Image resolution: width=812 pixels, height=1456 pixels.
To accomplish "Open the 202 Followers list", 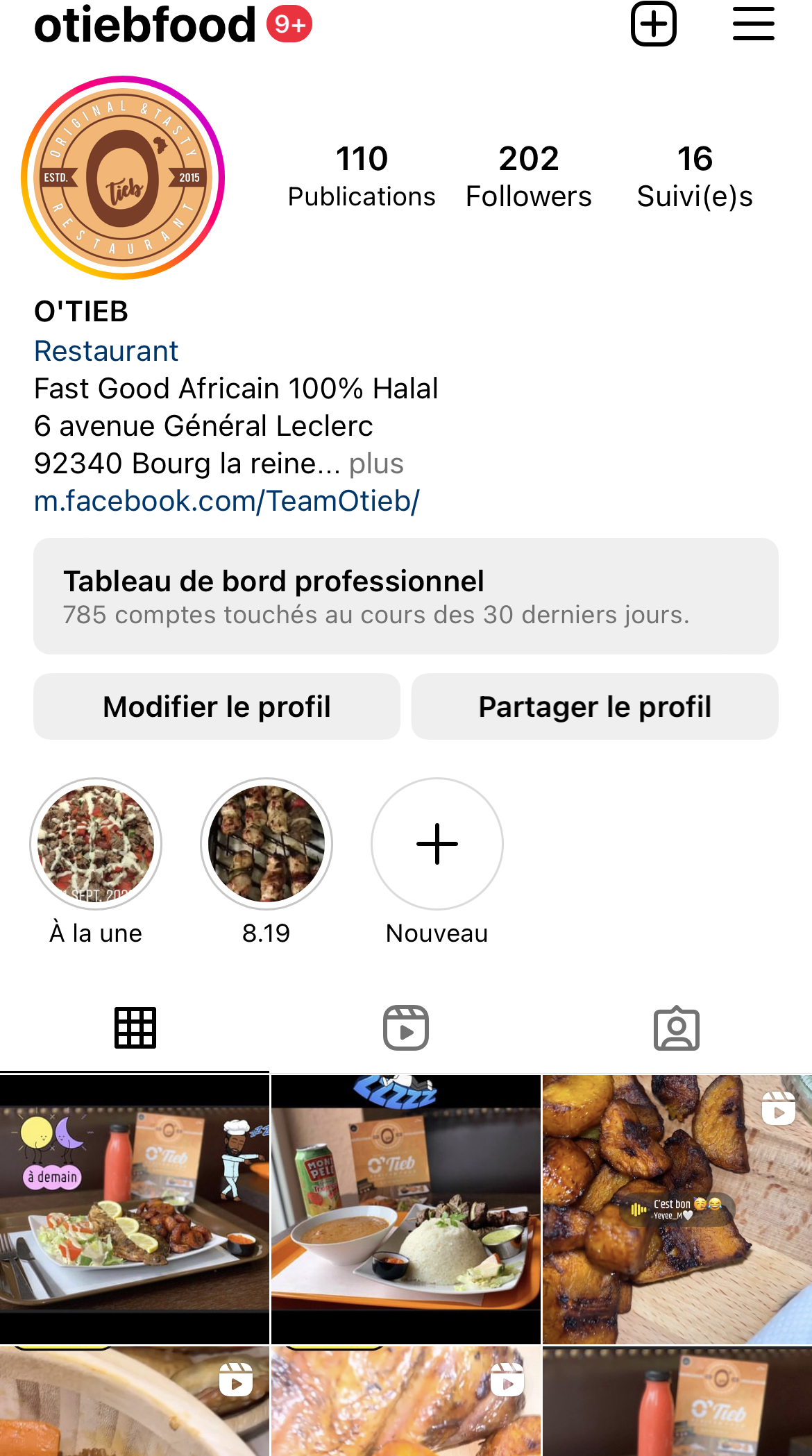I will click(x=528, y=176).
